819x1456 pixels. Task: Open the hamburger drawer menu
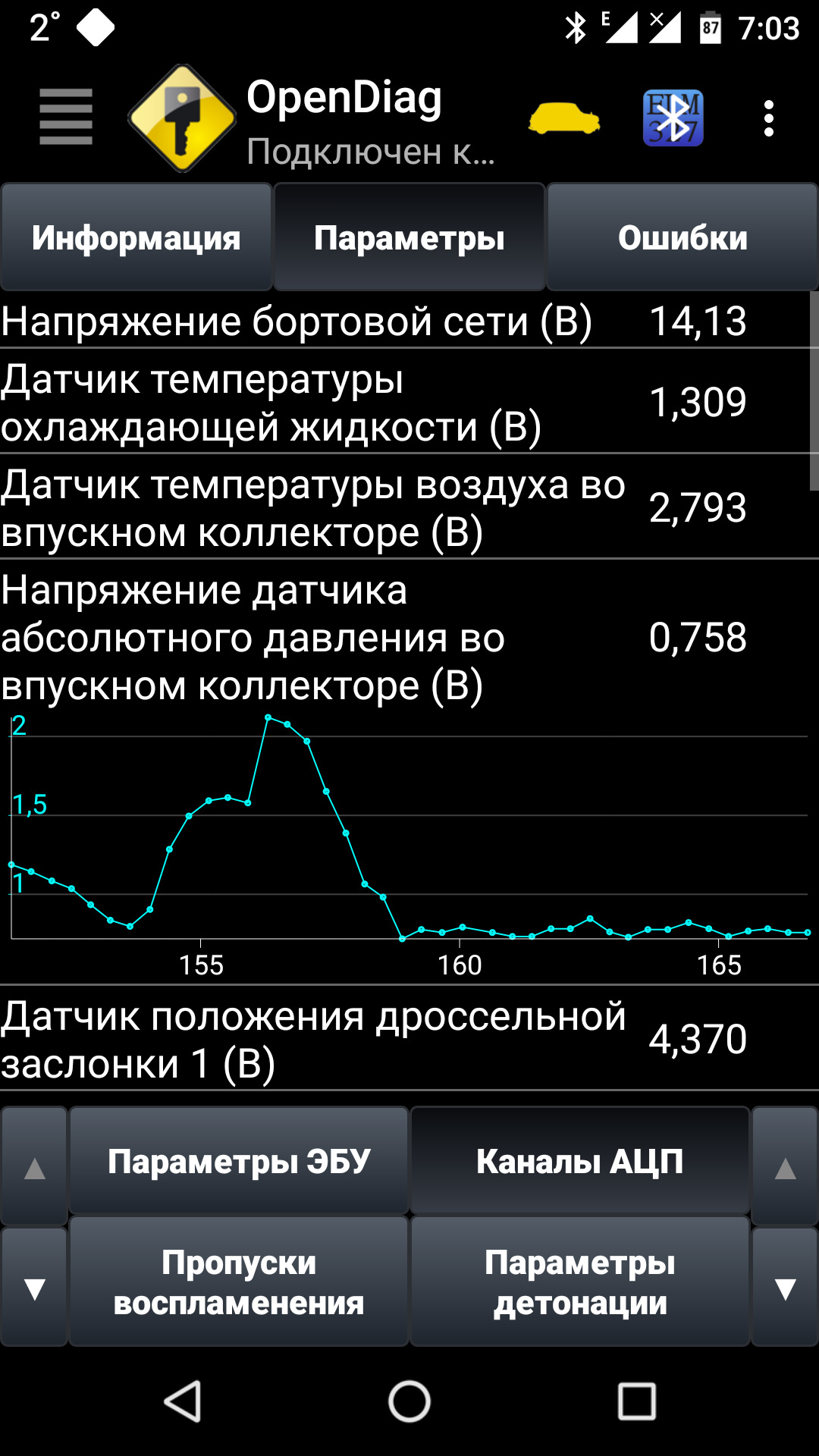coord(66,117)
